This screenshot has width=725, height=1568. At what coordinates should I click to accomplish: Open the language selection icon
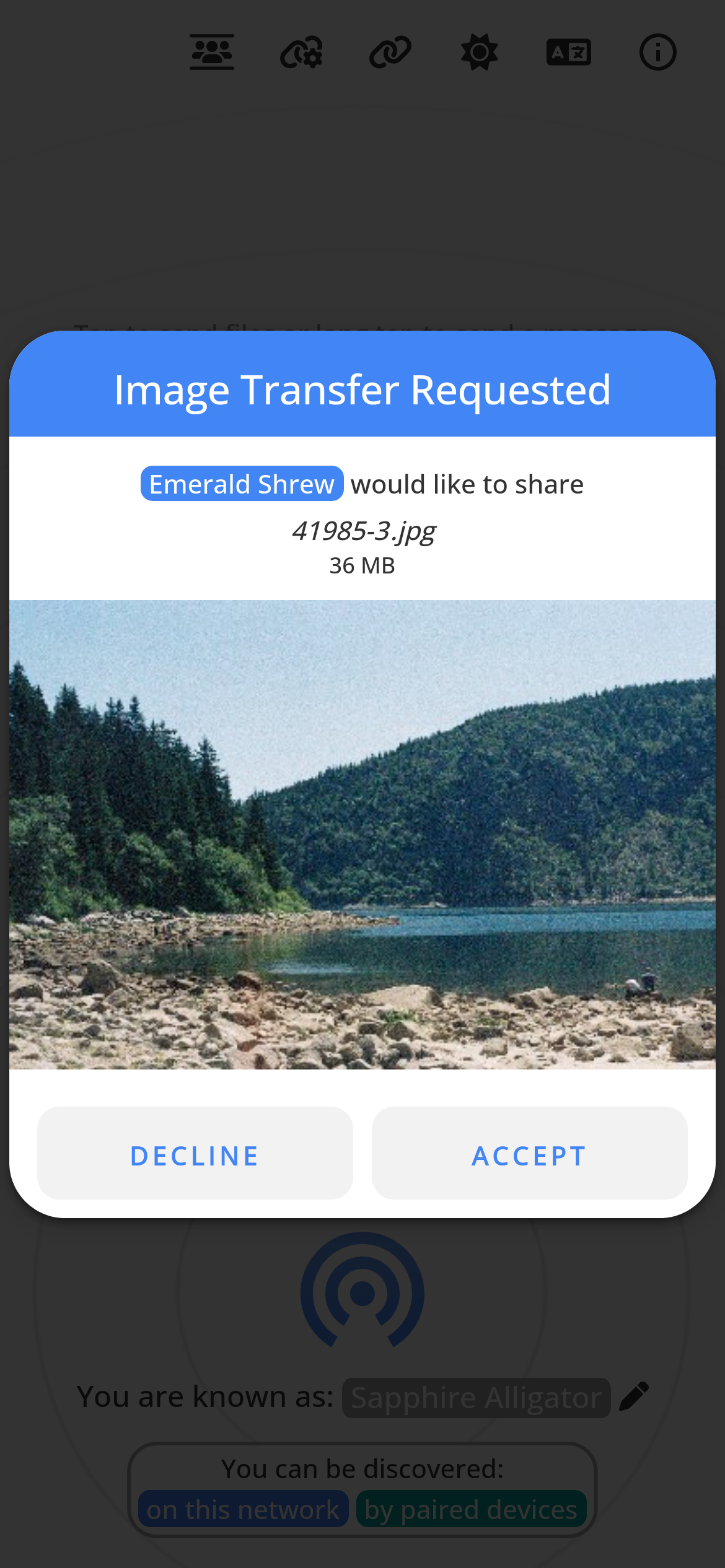click(x=569, y=52)
